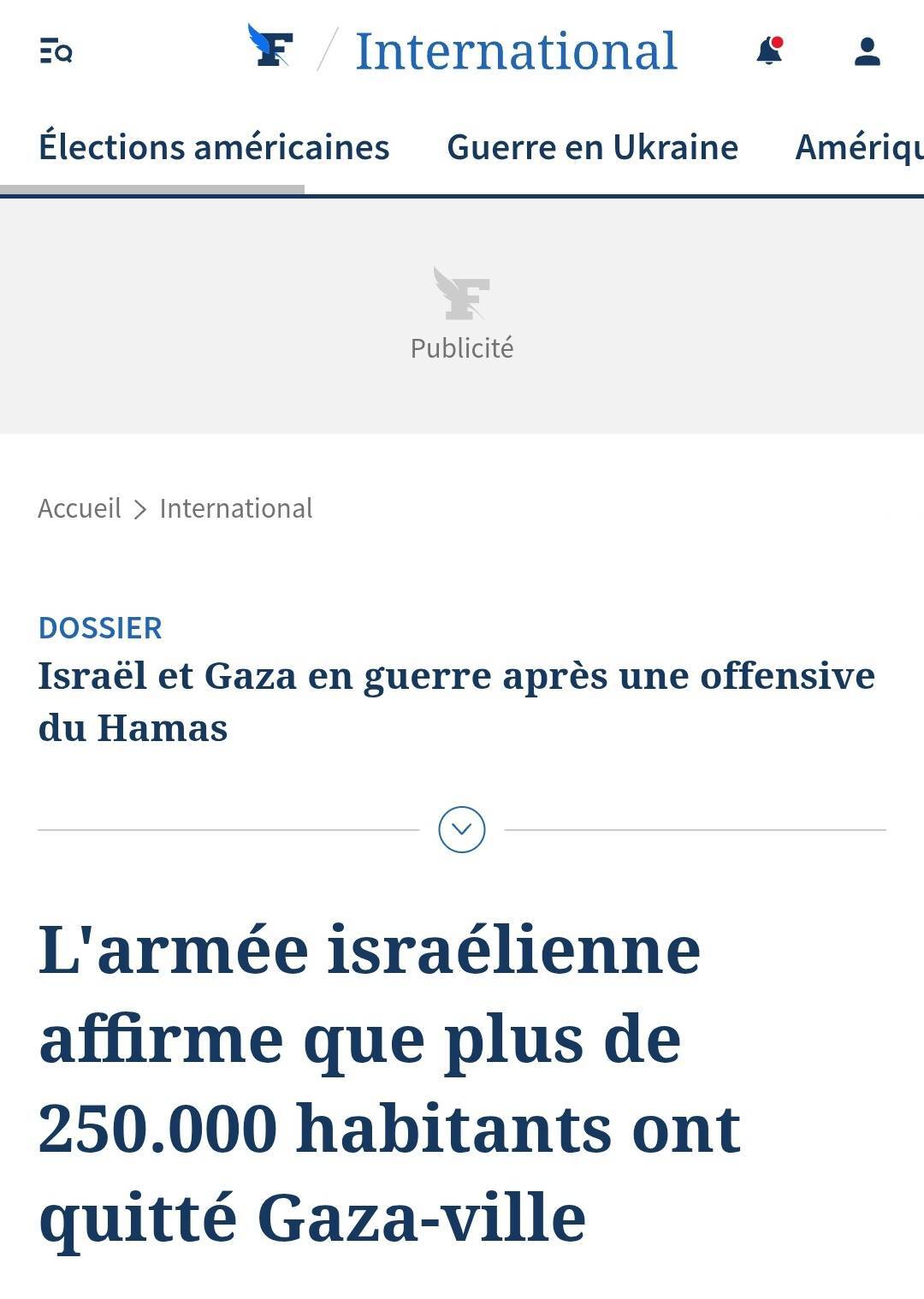Screen dimensions: 924x1299
Task: Tap the International breadcrumb link
Action: (236, 508)
